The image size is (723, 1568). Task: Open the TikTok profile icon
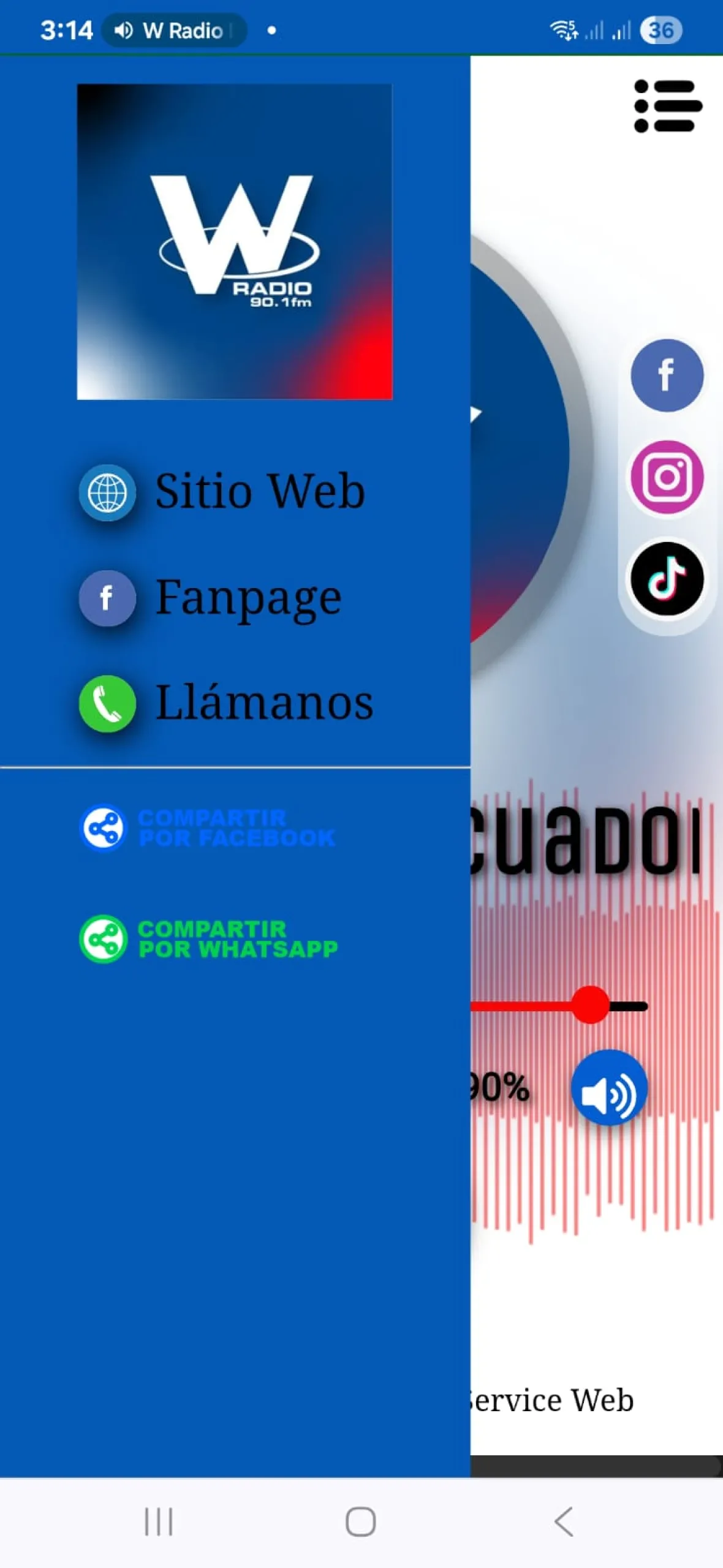pos(667,578)
